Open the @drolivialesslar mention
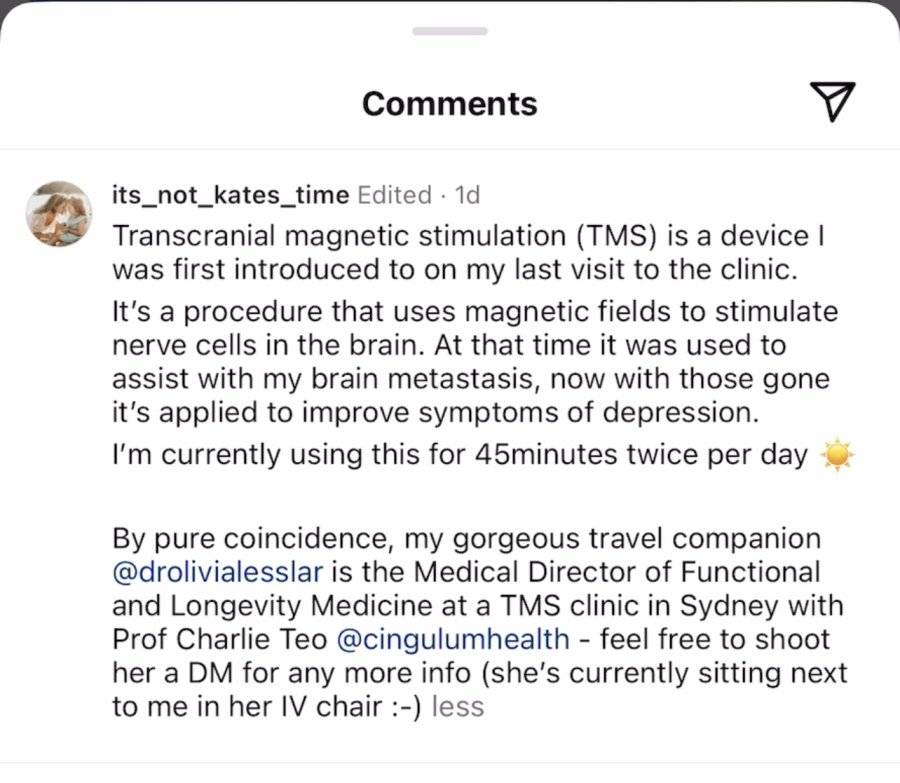Viewport: 900px width, 783px height. [218, 572]
